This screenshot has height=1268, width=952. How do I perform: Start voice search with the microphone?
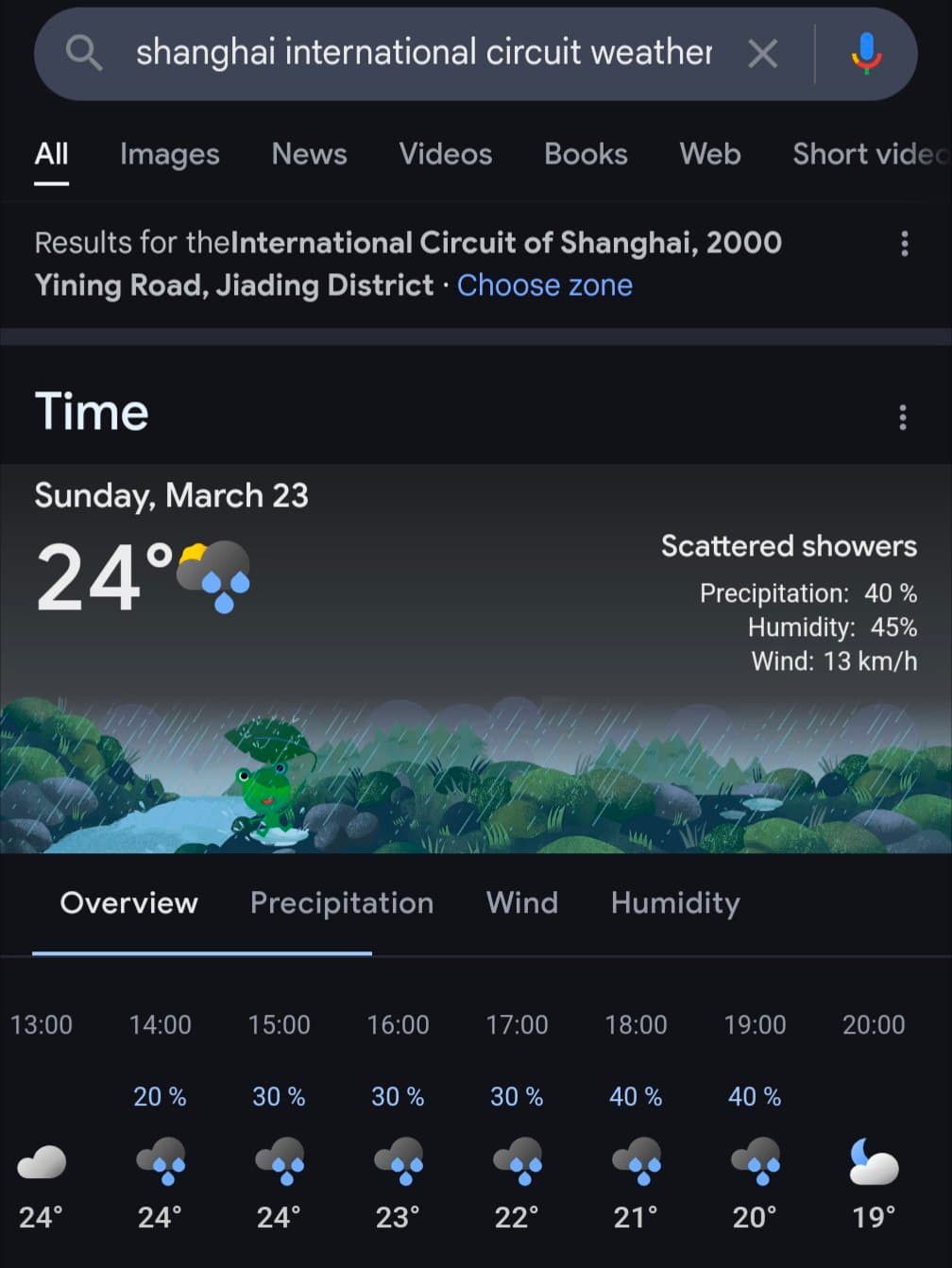pyautogui.click(x=866, y=54)
